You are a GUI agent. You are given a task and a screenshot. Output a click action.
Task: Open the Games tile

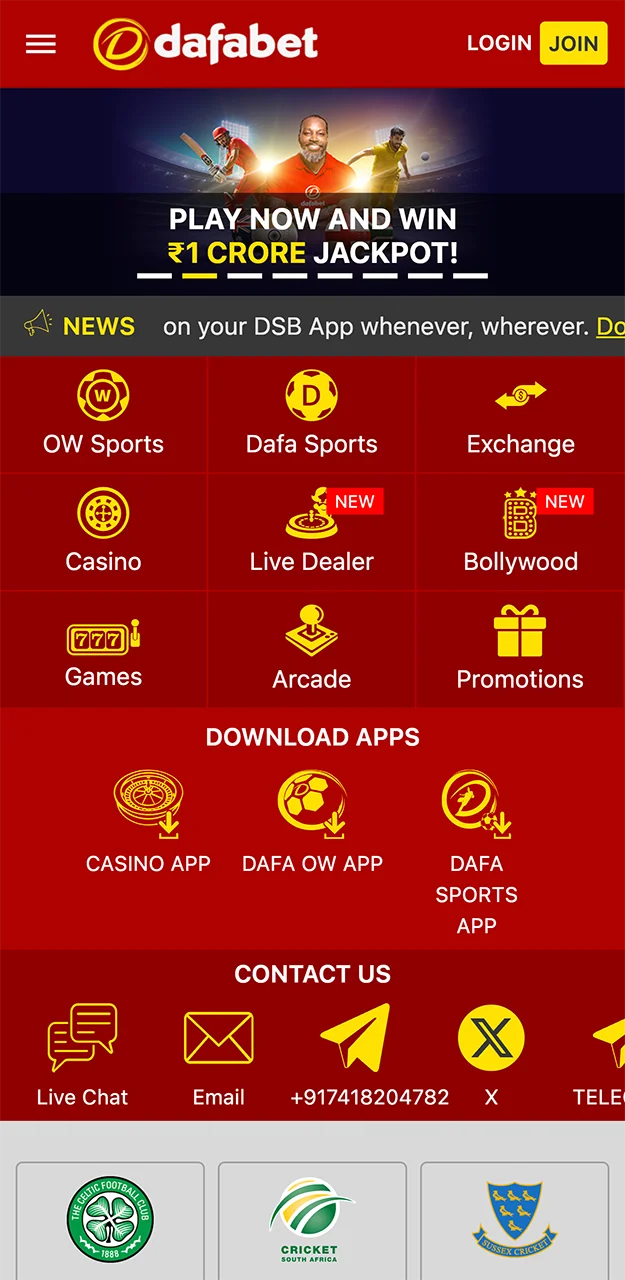coord(103,649)
